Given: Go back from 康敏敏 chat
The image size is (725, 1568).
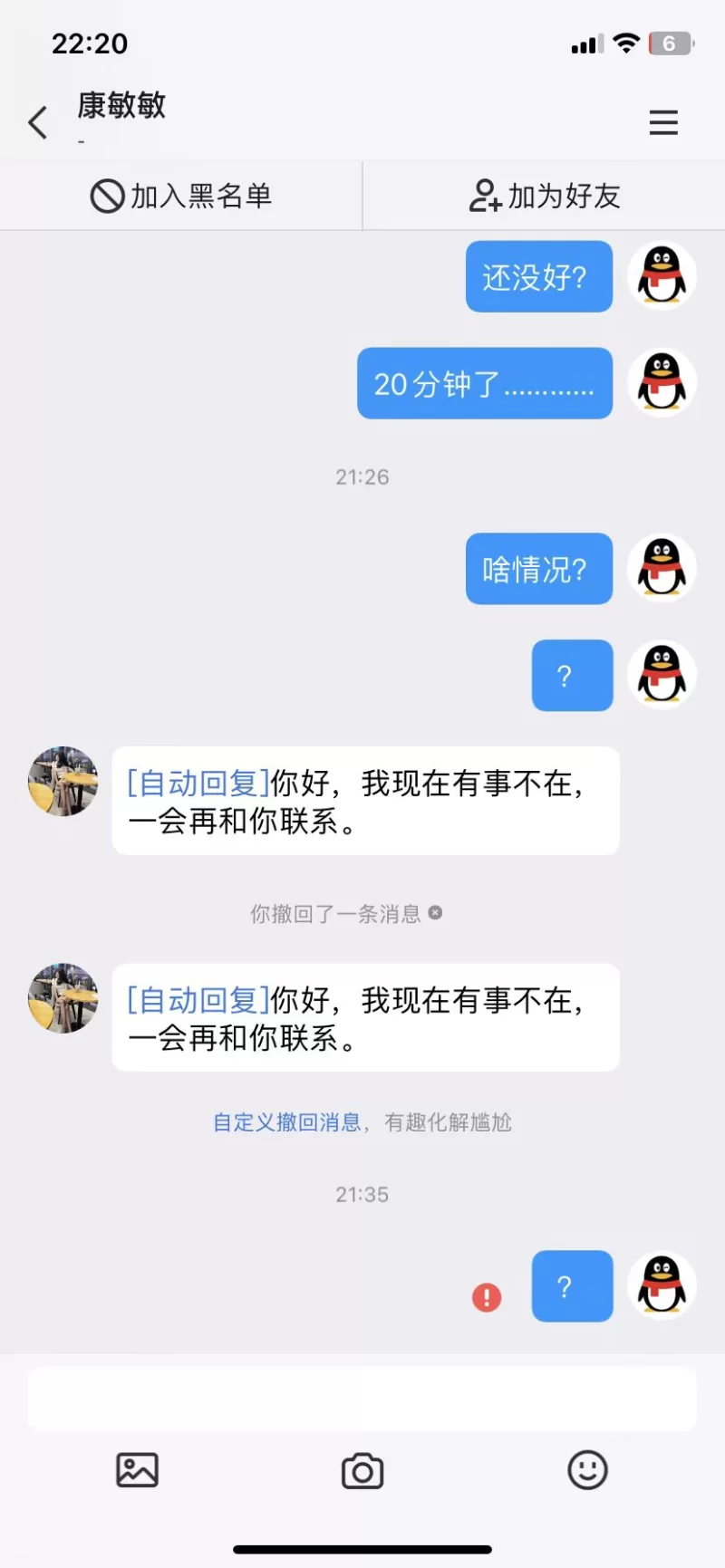Looking at the screenshot, I should coord(38,122).
